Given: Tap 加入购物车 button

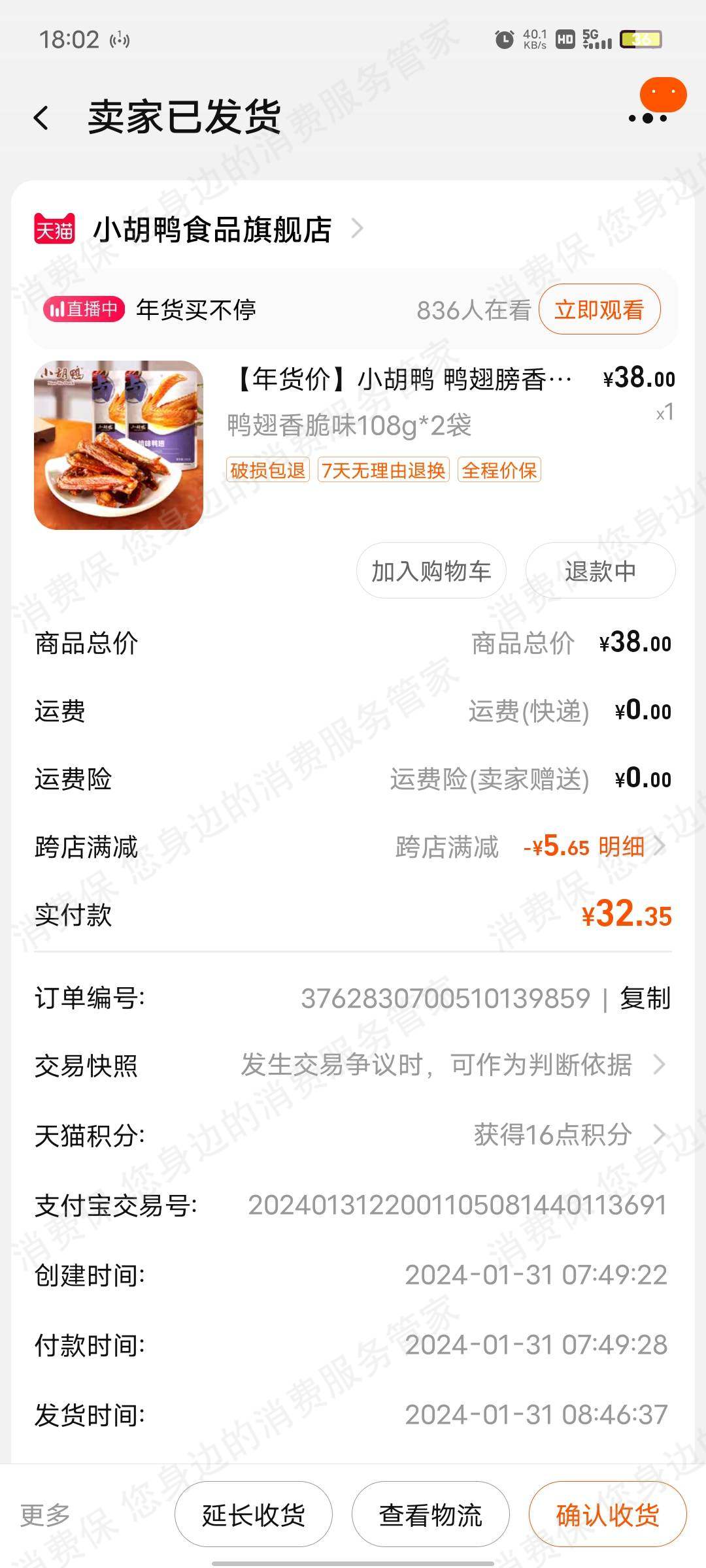Looking at the screenshot, I should pos(431,571).
